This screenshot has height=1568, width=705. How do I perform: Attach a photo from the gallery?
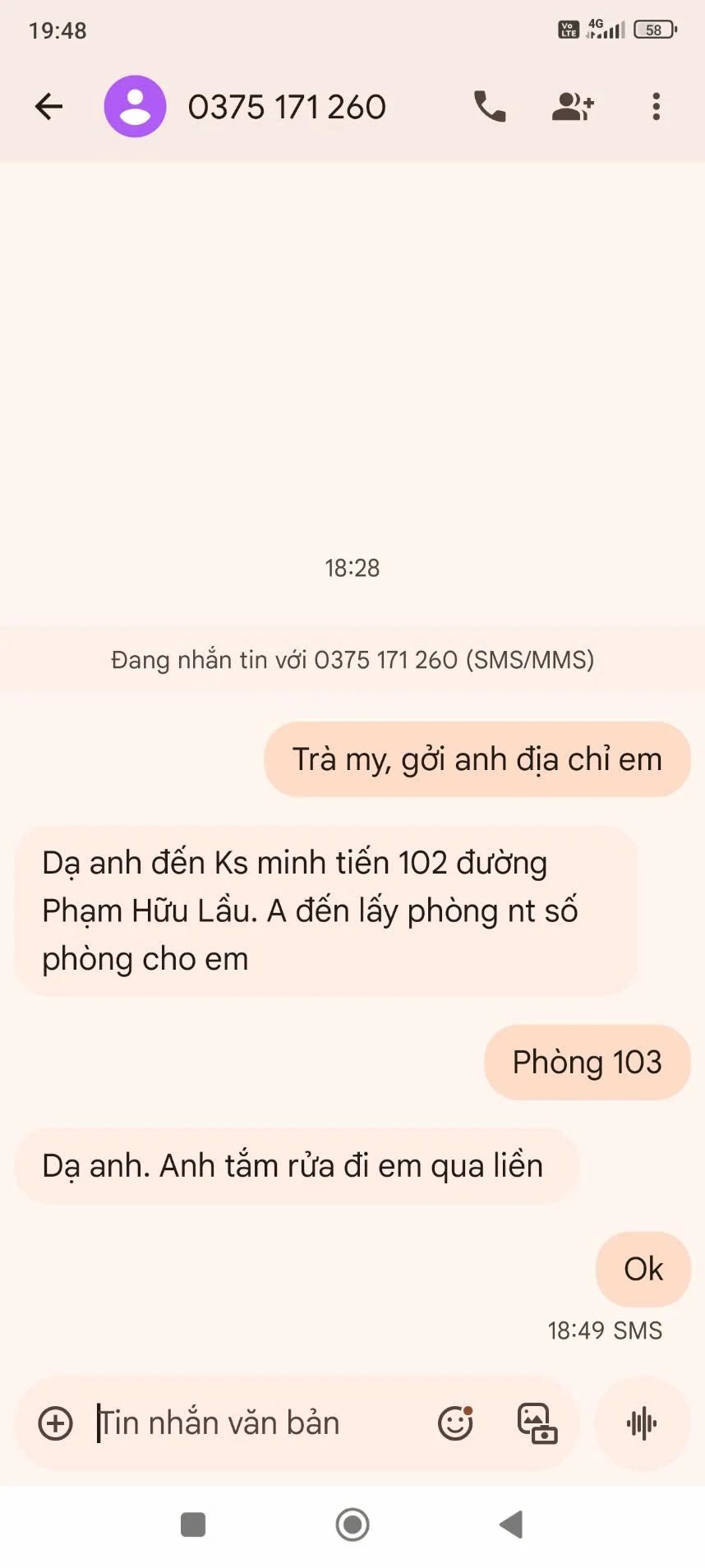(x=537, y=1423)
